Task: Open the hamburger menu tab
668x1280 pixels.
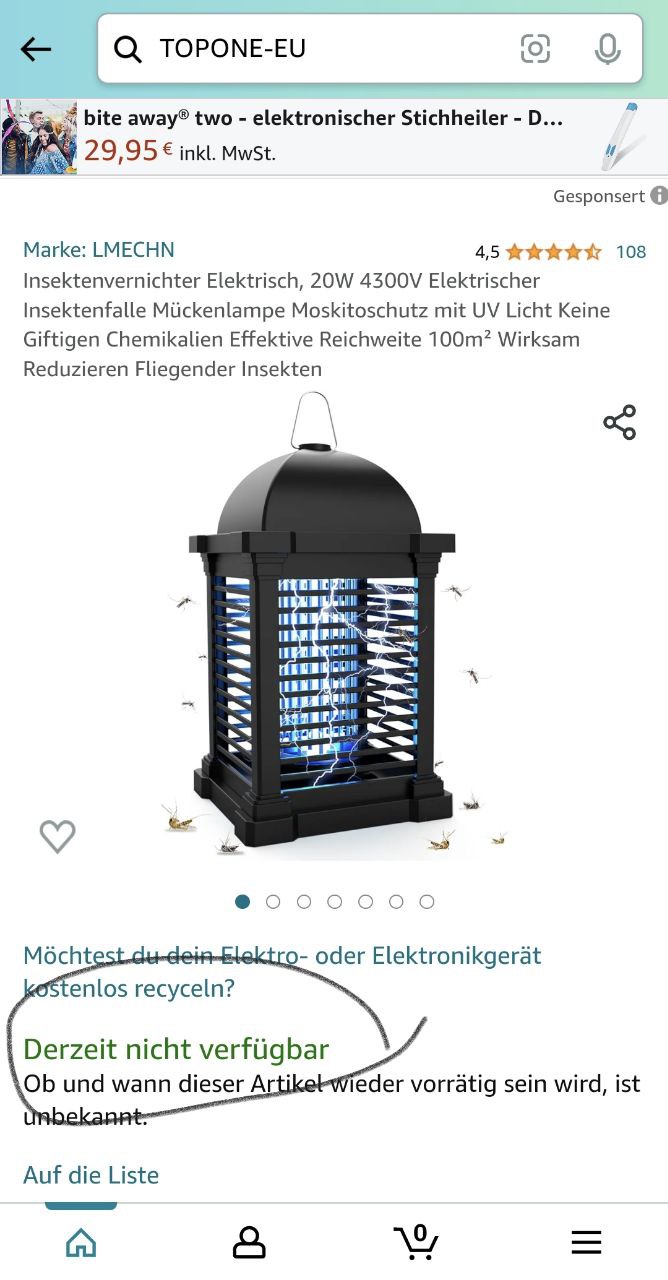Action: (x=586, y=1242)
